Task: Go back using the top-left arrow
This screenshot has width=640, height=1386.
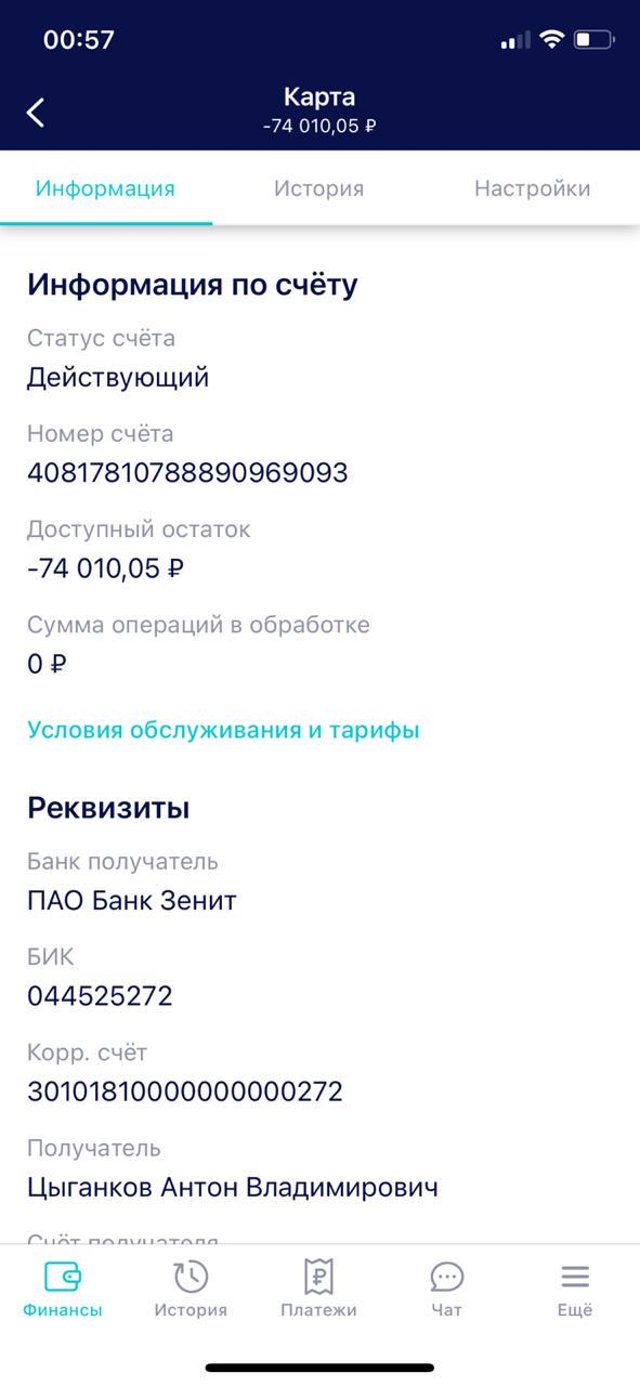Action: pyautogui.click(x=36, y=112)
